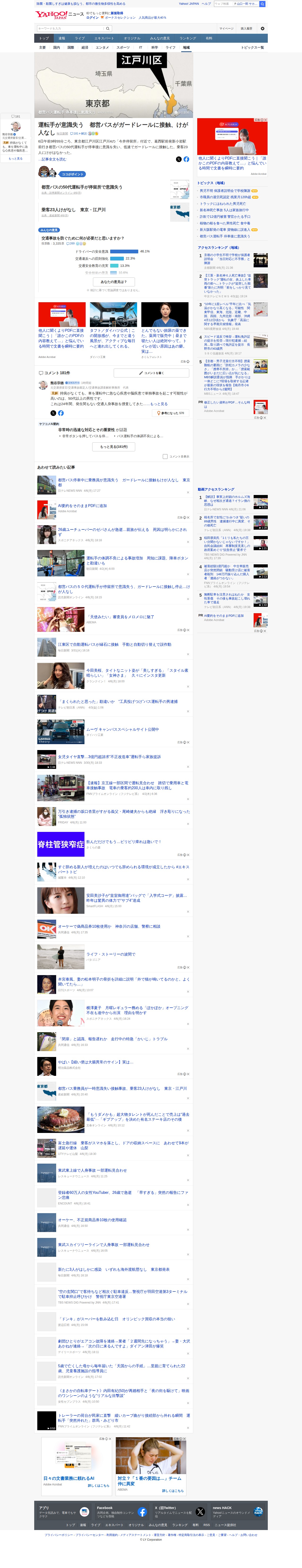Open トピックス一覧 link

tap(252, 47)
